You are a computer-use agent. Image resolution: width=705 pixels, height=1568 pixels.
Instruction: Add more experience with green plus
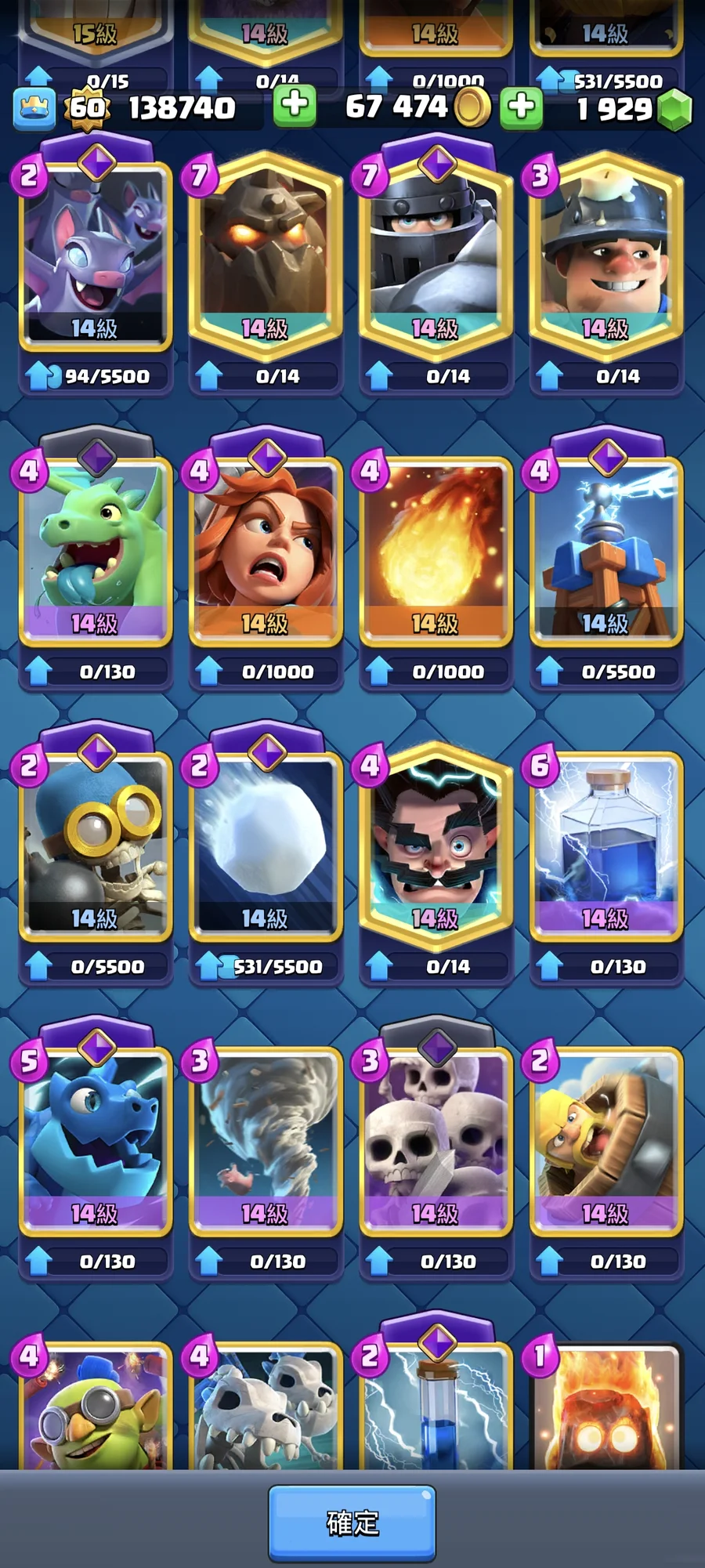pos(295,105)
